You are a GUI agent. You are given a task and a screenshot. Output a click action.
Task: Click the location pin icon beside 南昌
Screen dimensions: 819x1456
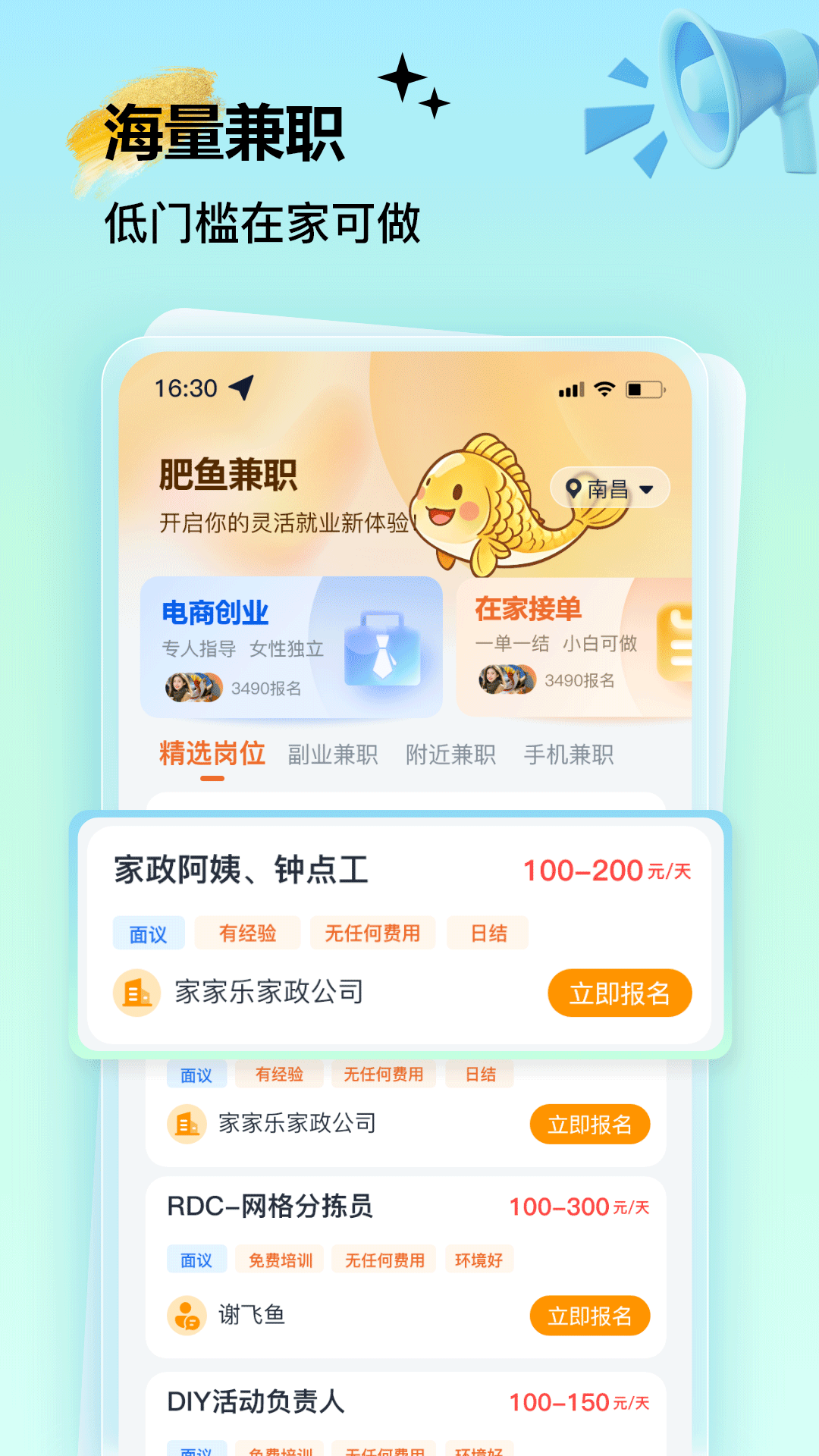coord(573,488)
